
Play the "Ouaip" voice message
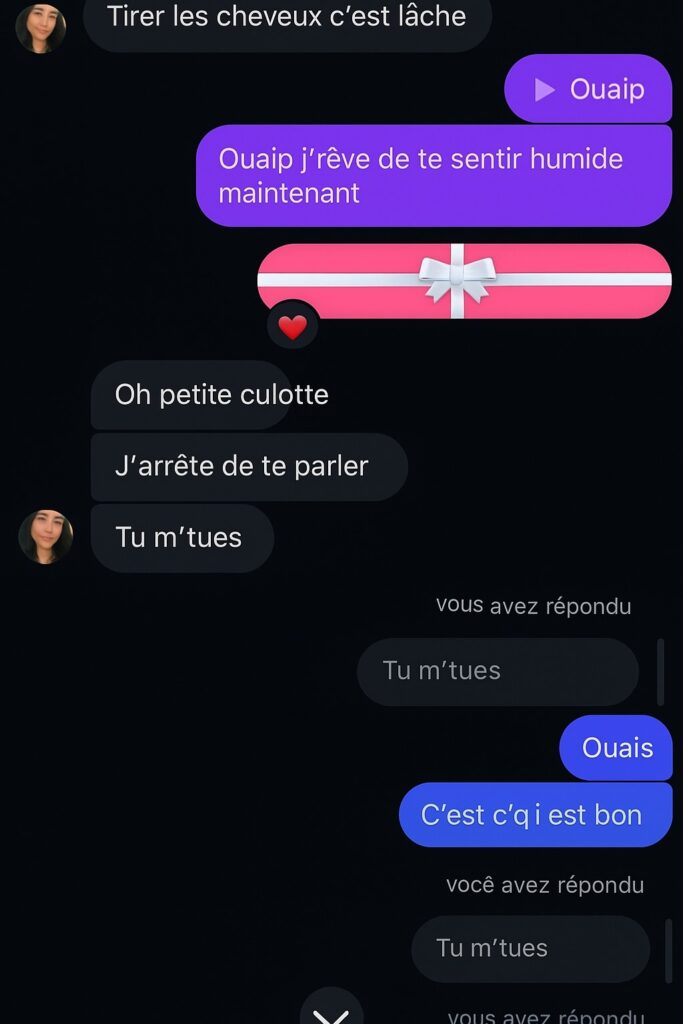pyautogui.click(x=545, y=90)
